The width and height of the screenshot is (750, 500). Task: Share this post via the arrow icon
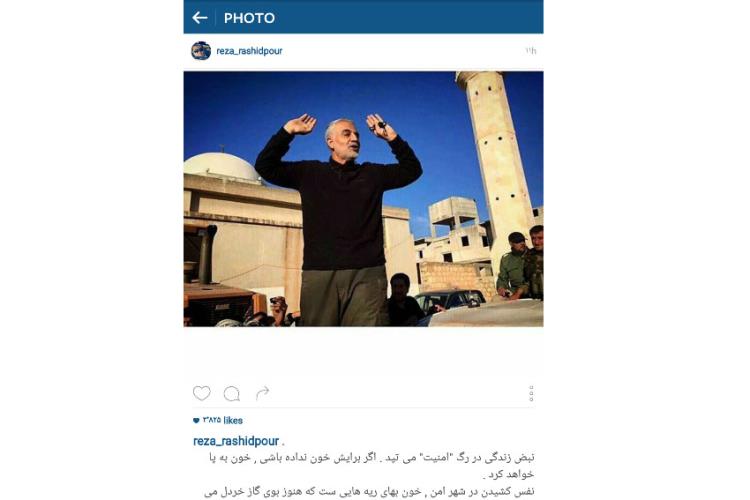pyautogui.click(x=262, y=393)
